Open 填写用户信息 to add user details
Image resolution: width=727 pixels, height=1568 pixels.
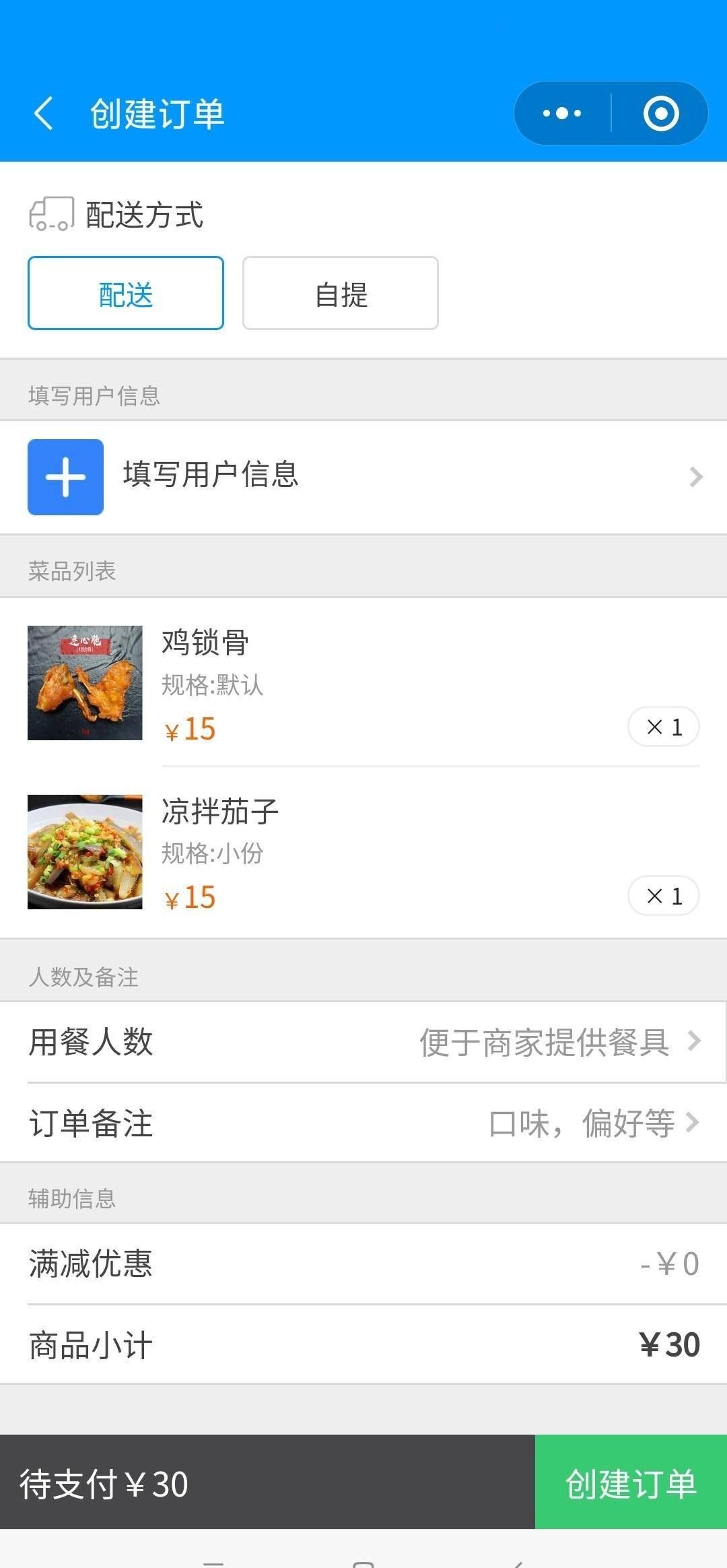click(363, 477)
